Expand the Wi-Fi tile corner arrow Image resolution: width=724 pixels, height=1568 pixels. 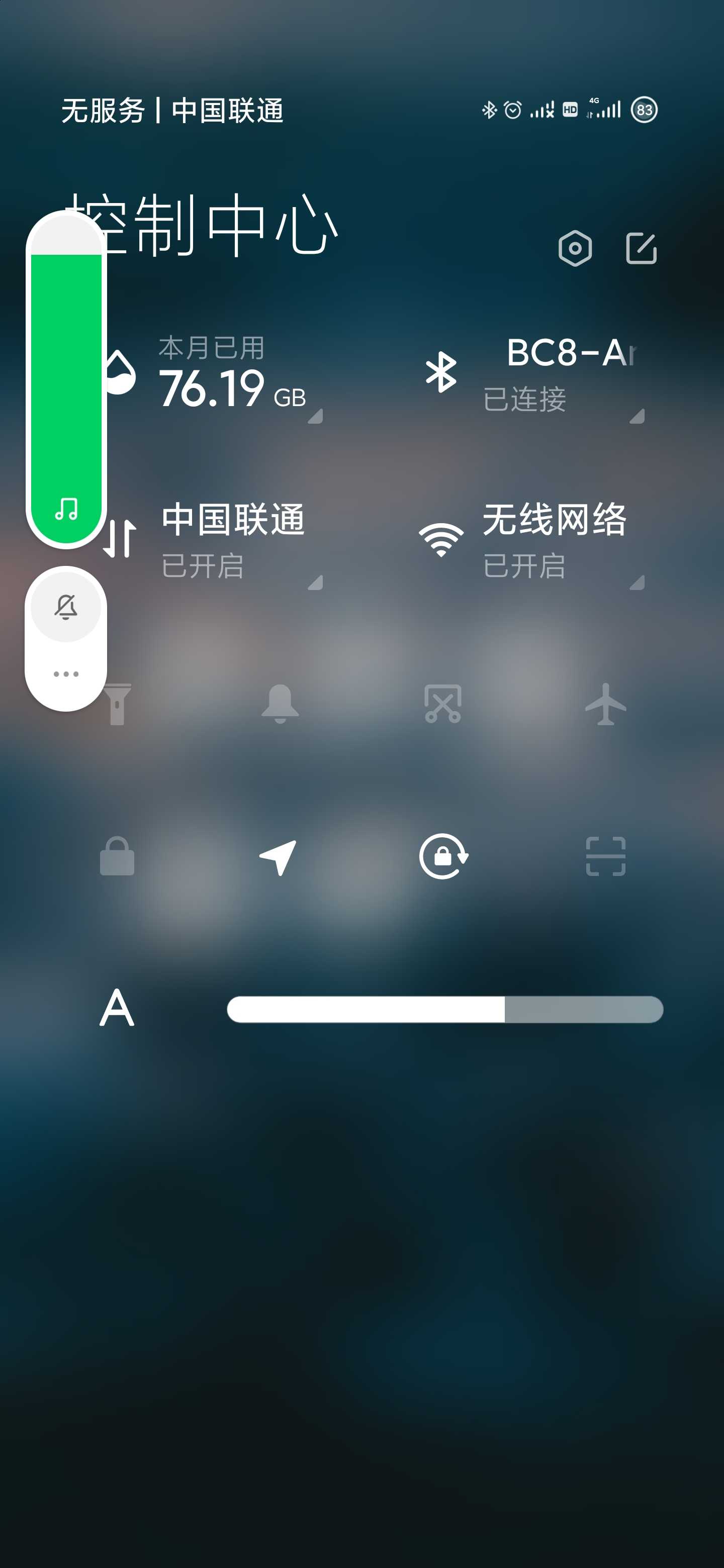pos(637,582)
